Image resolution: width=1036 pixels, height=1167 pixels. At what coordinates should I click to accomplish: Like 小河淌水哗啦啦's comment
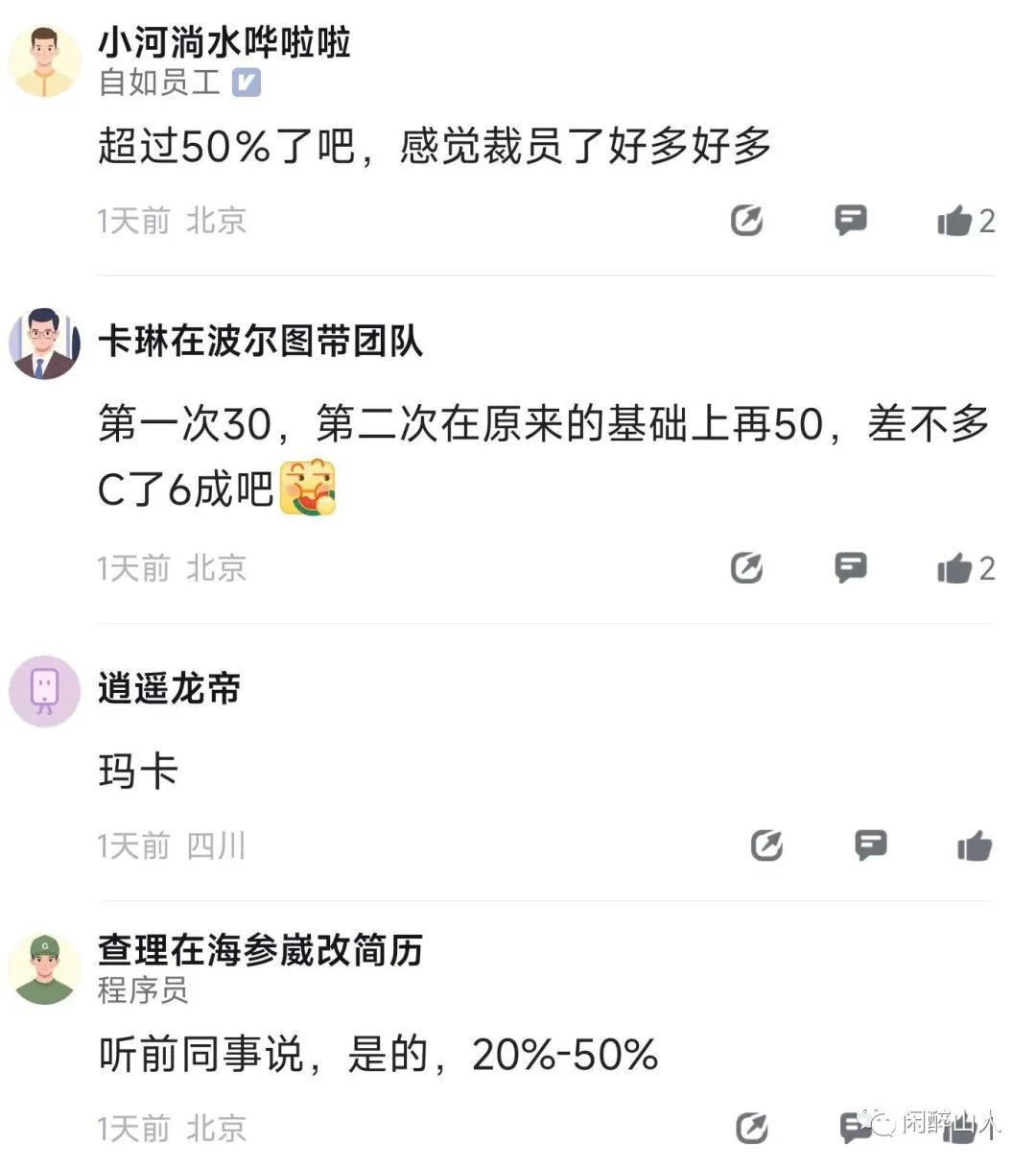[x=954, y=222]
